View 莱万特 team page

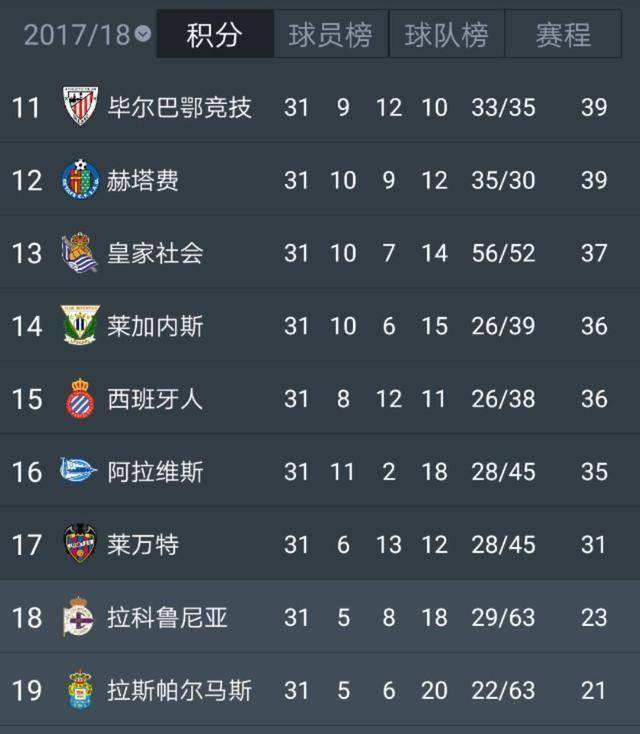tap(144, 544)
